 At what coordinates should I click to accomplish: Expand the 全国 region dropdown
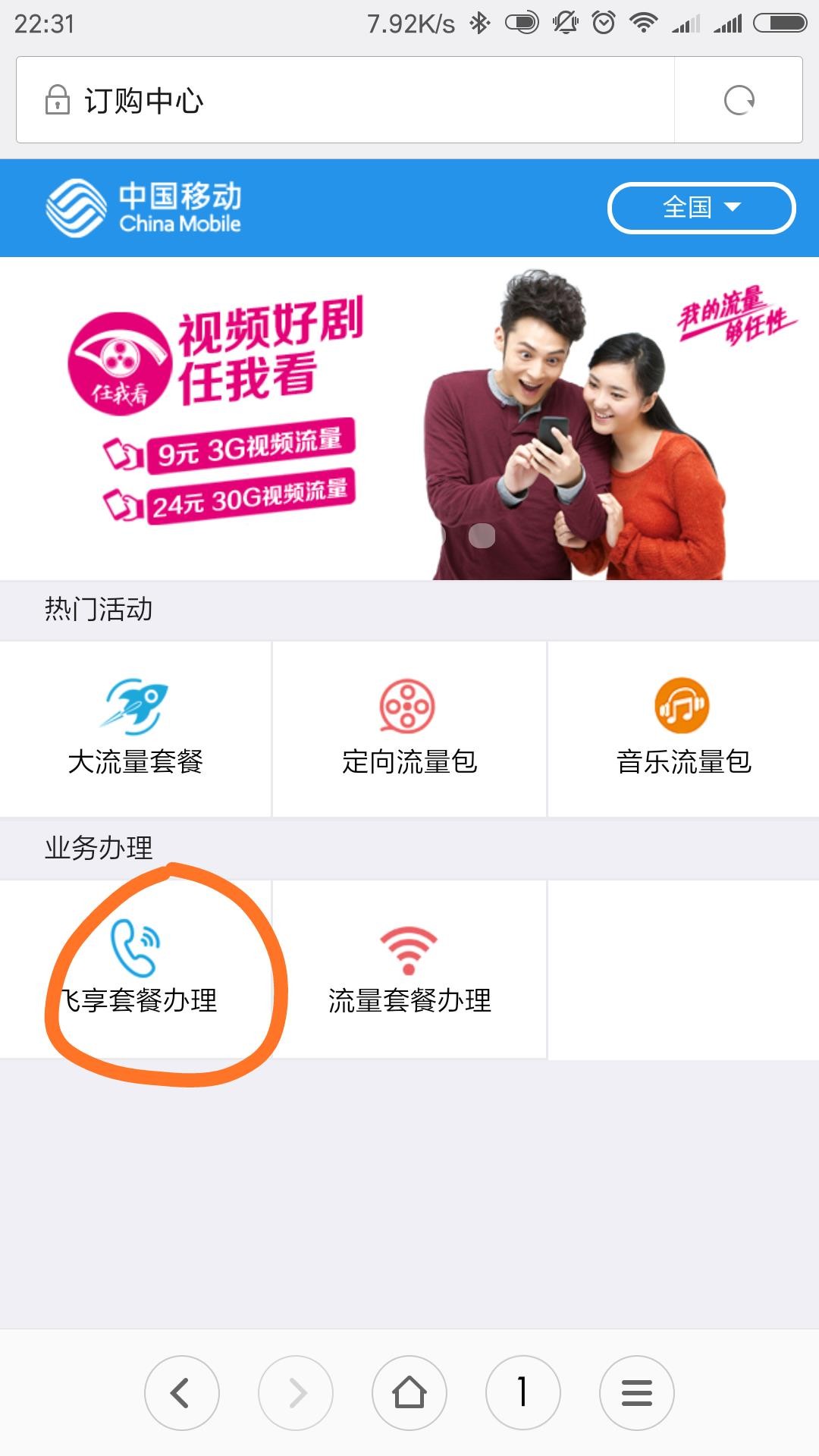[x=701, y=207]
